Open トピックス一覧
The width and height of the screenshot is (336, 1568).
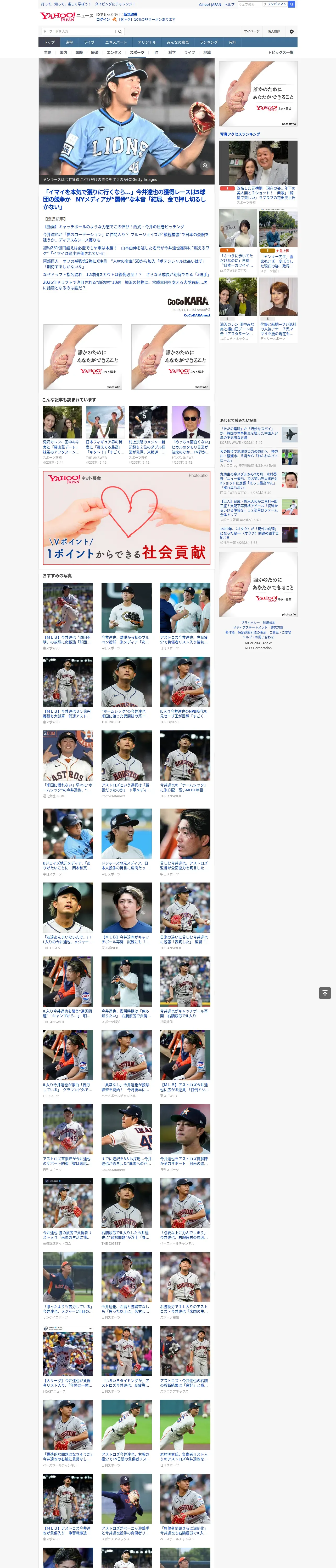(281, 52)
